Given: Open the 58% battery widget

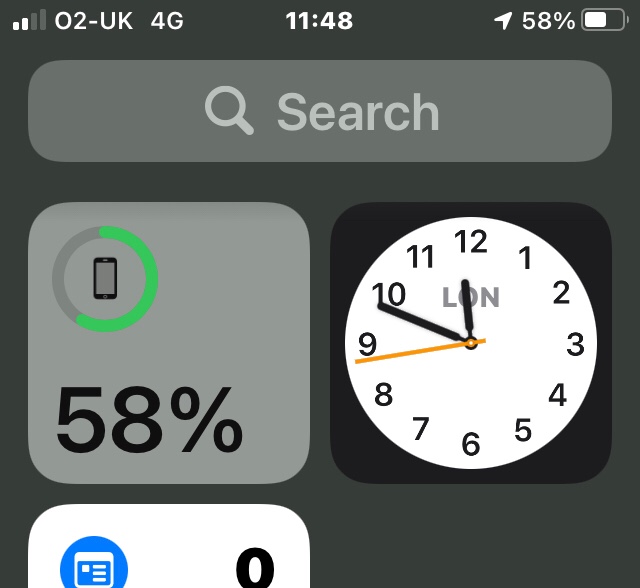Looking at the screenshot, I should point(169,343).
